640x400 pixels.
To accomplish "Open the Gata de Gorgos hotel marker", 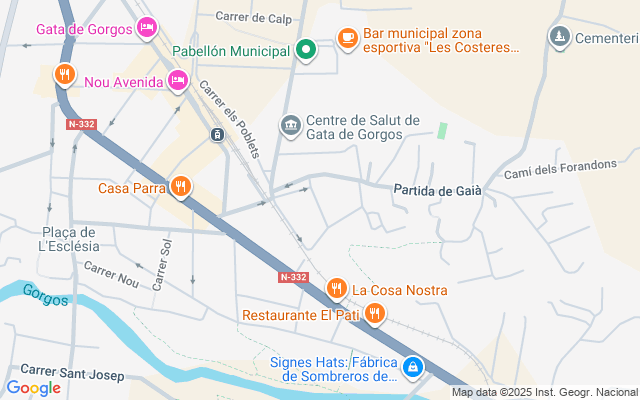I will coord(147,27).
